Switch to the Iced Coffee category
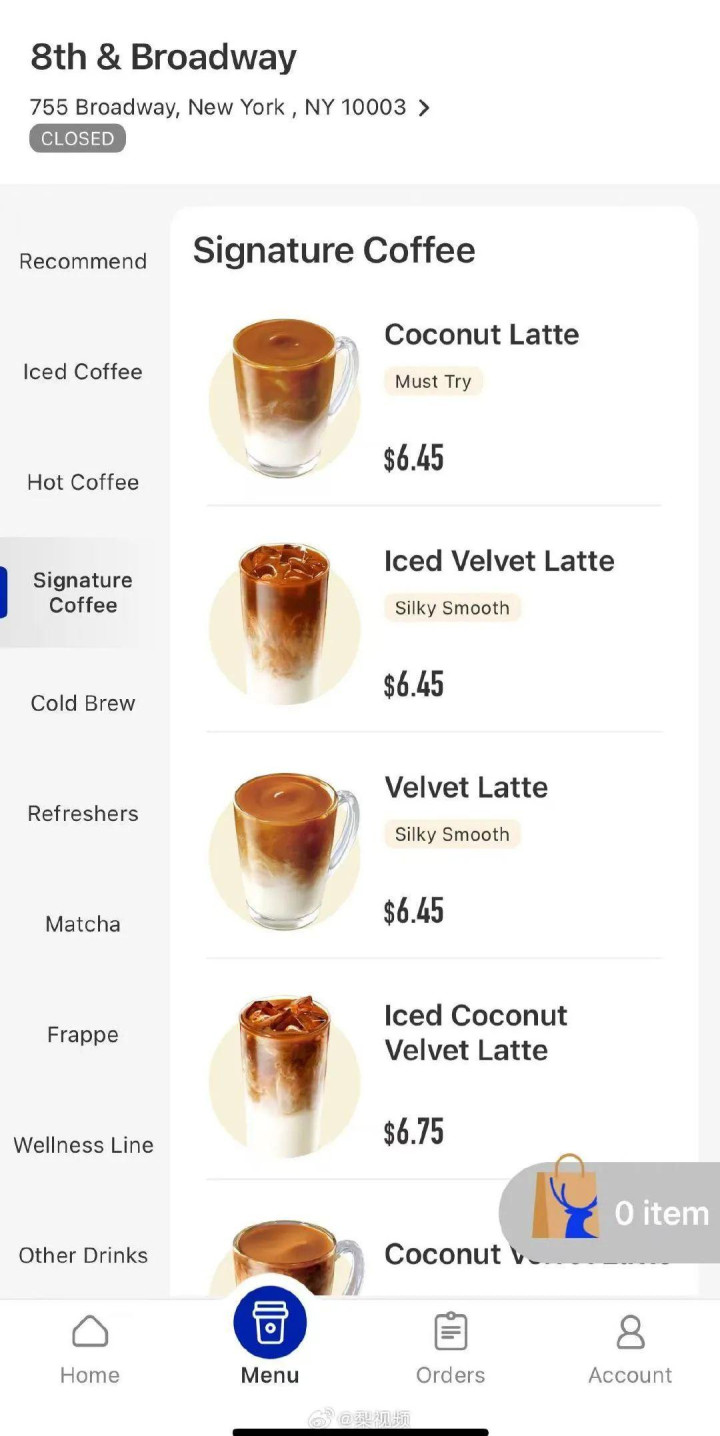 click(x=83, y=372)
